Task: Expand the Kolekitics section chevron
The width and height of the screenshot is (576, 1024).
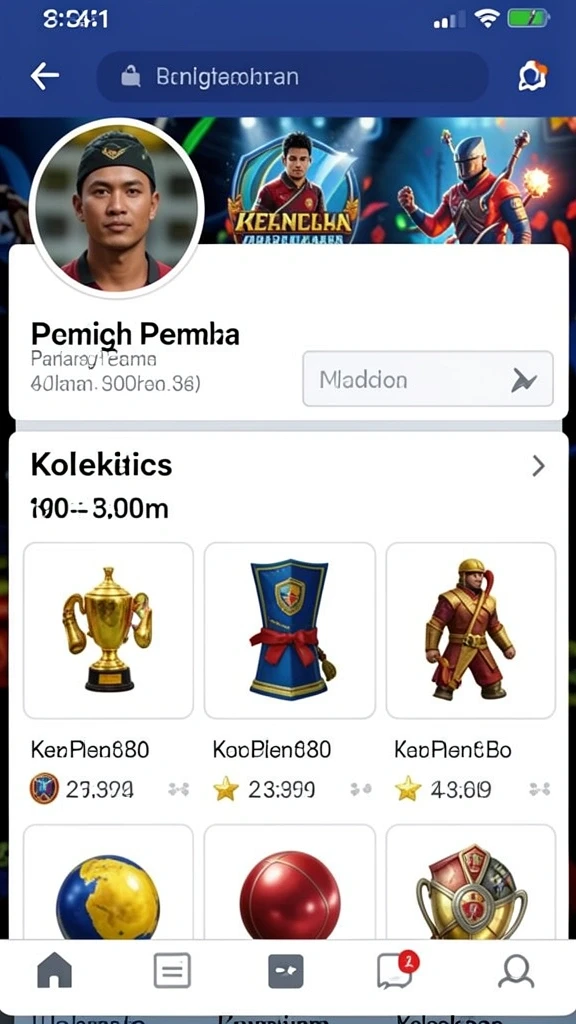Action: [x=538, y=466]
